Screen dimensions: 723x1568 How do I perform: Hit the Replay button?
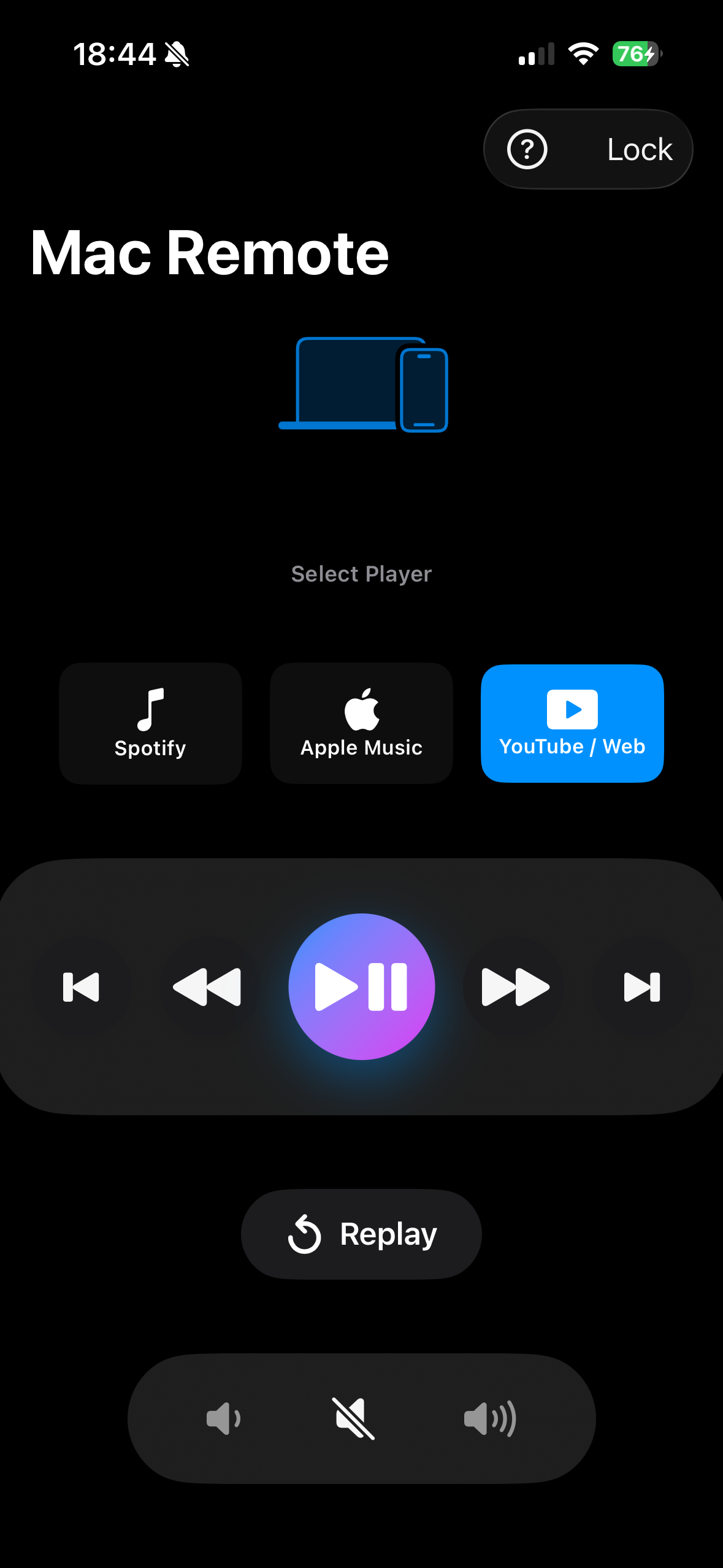pyautogui.click(x=361, y=1234)
